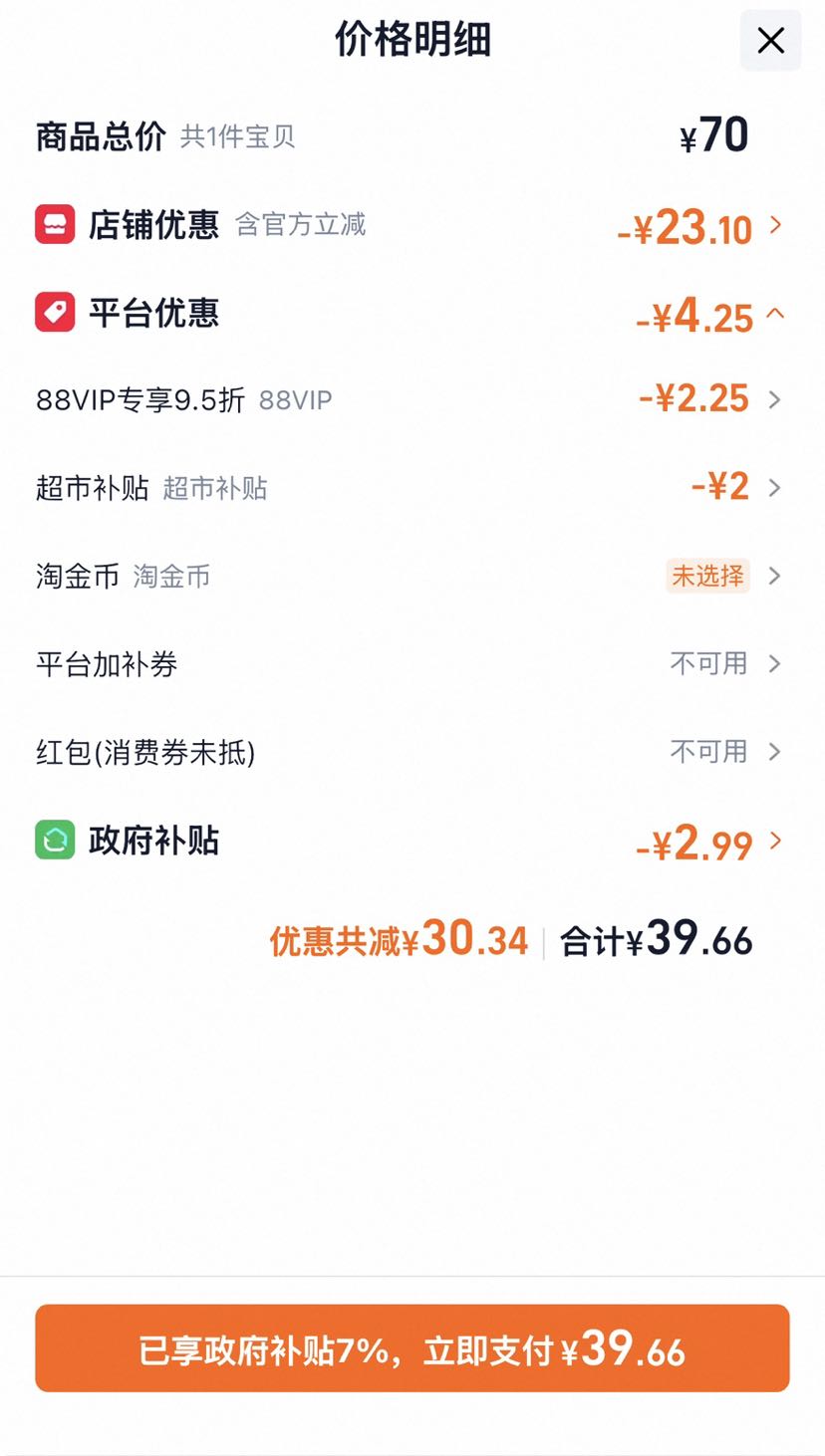The image size is (825, 1456).
Task: Select 淘金币 deduction option
Action: 412,576
